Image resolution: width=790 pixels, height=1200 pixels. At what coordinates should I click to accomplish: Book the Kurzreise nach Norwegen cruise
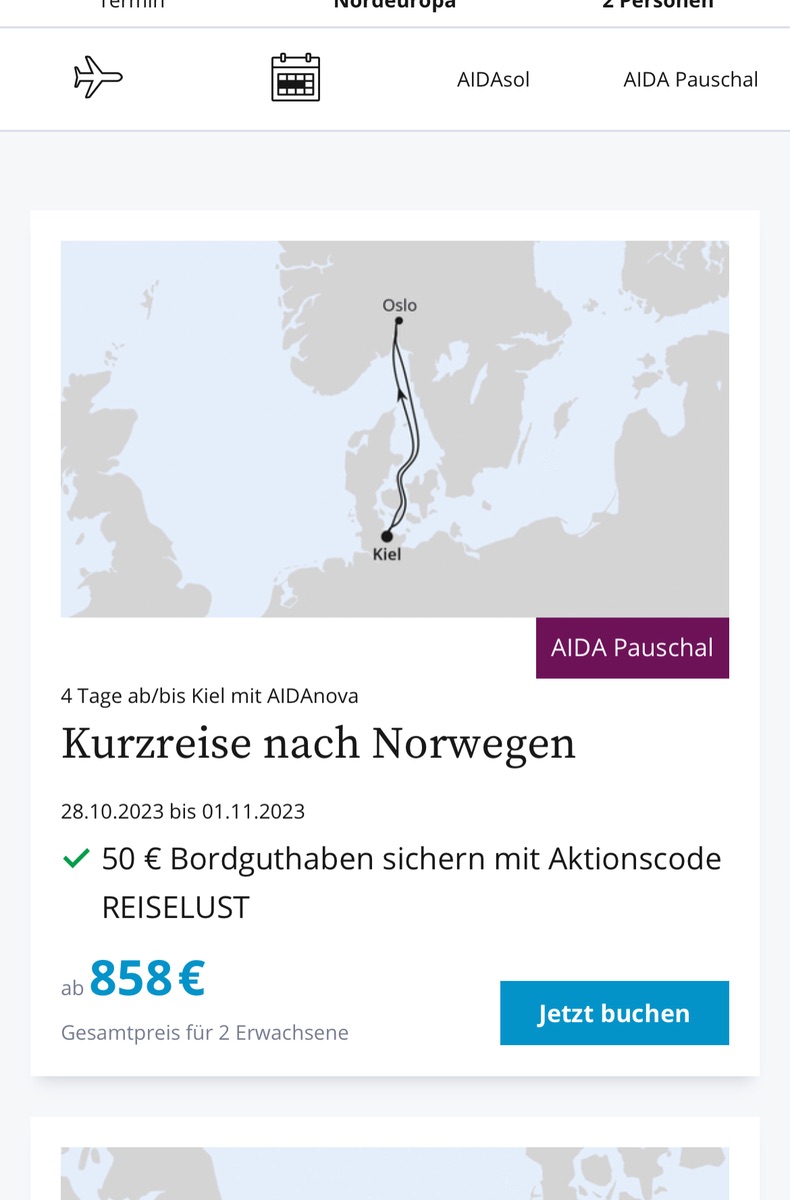613,1012
